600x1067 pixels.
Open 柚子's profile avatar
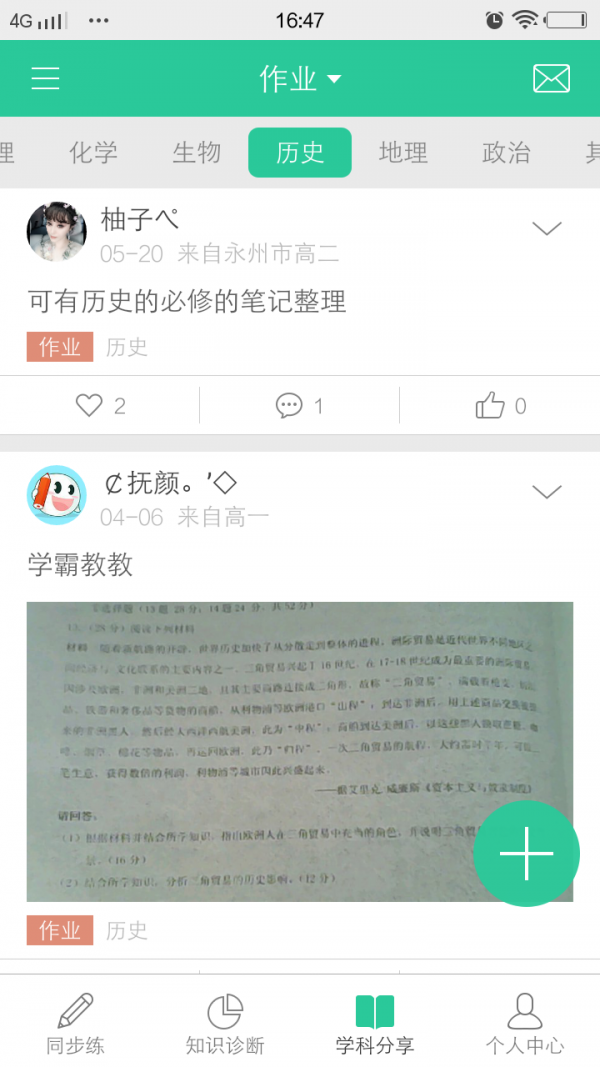tap(56, 230)
